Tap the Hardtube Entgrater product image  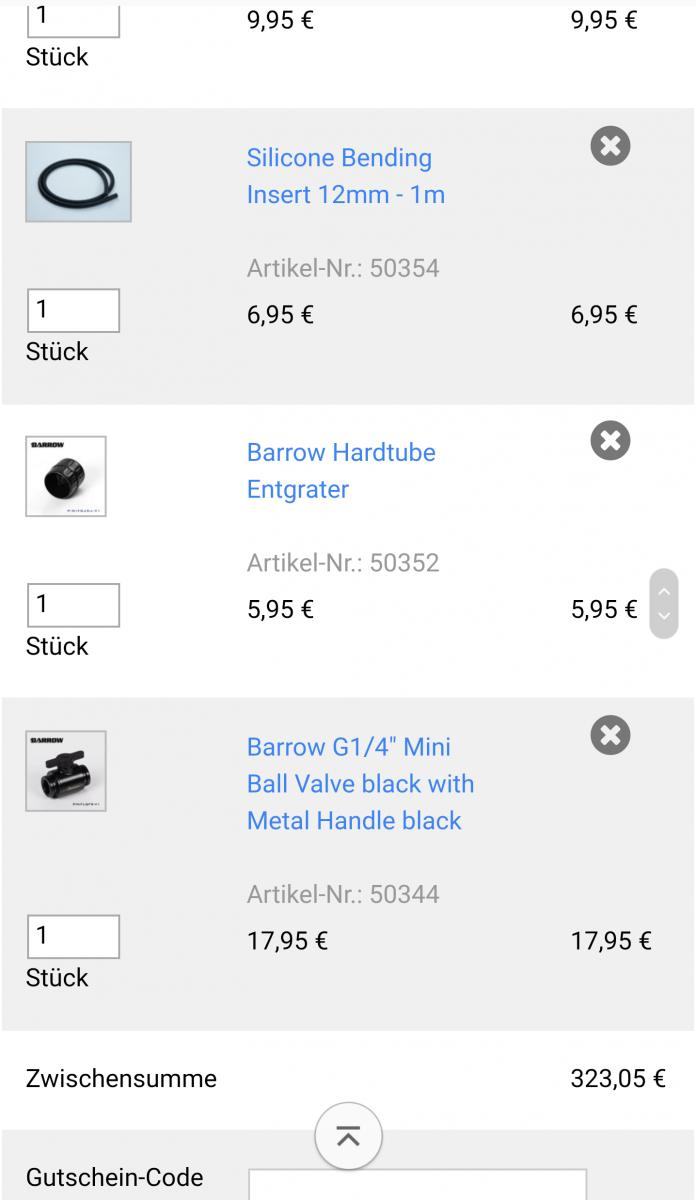pos(66,476)
